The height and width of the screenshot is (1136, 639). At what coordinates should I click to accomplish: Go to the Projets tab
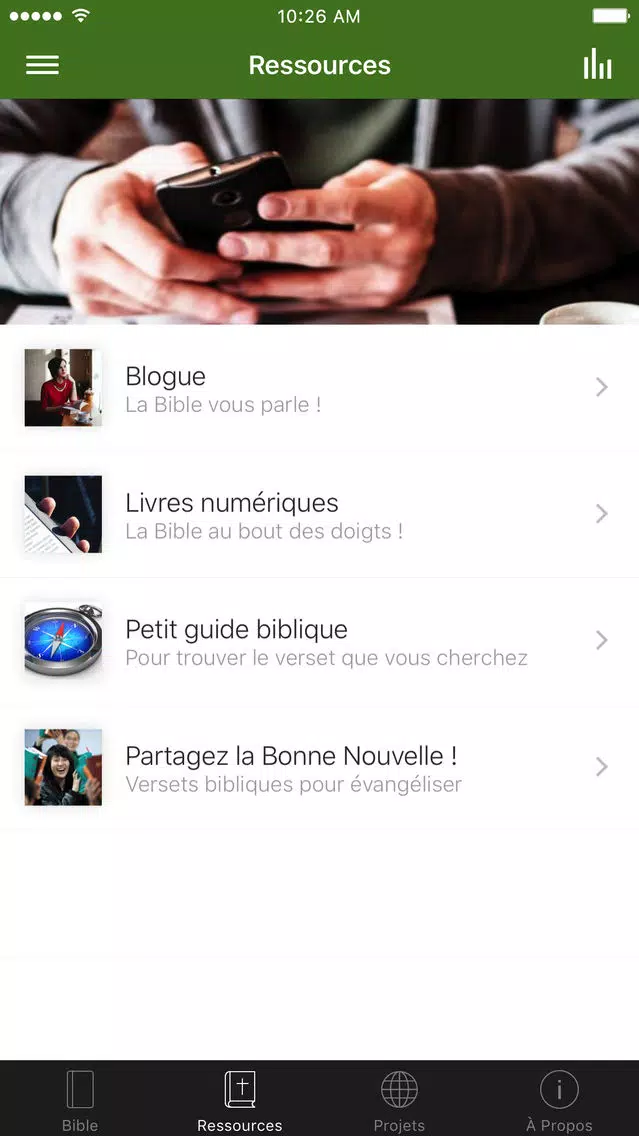(399, 1100)
